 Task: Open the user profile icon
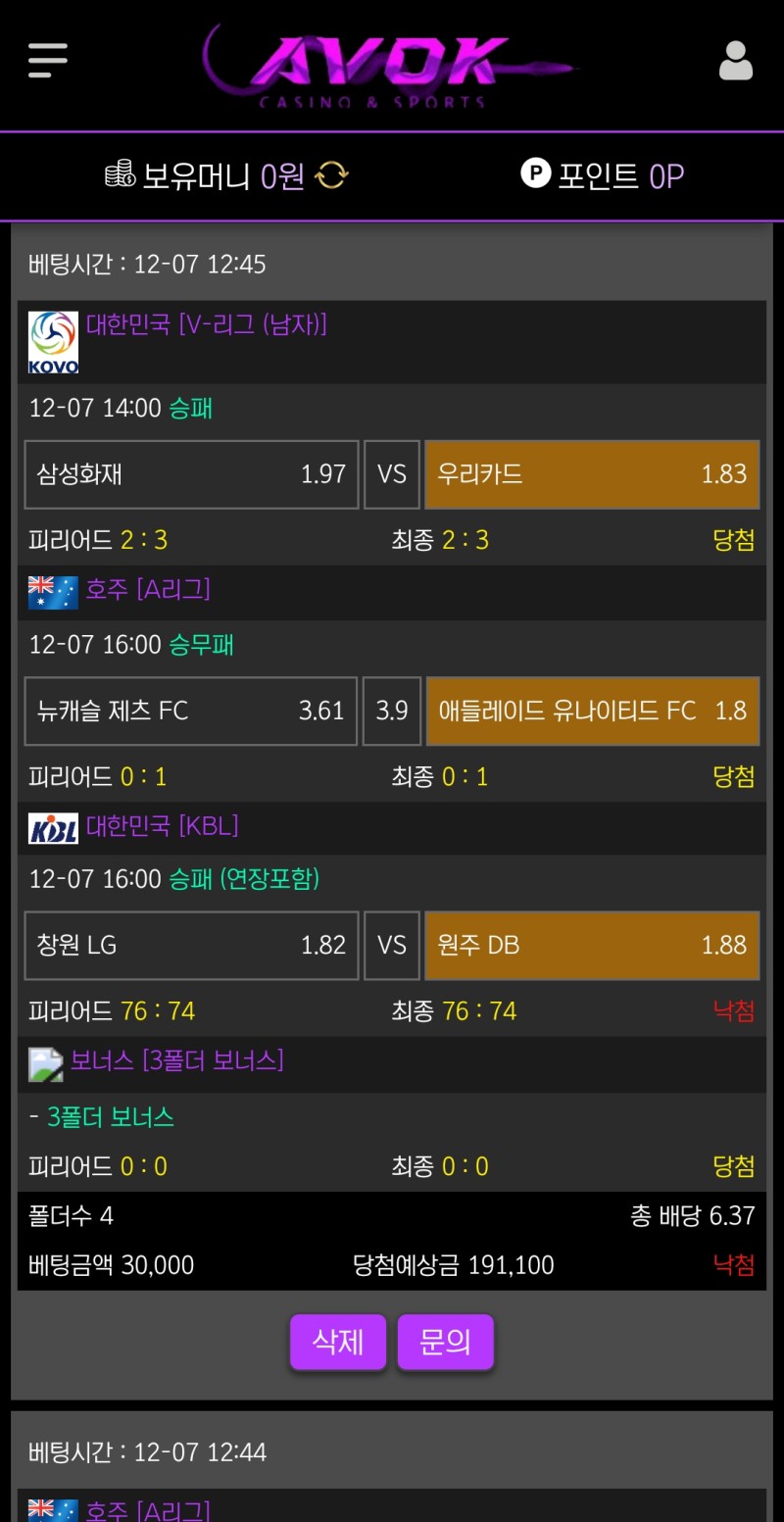coord(735,61)
